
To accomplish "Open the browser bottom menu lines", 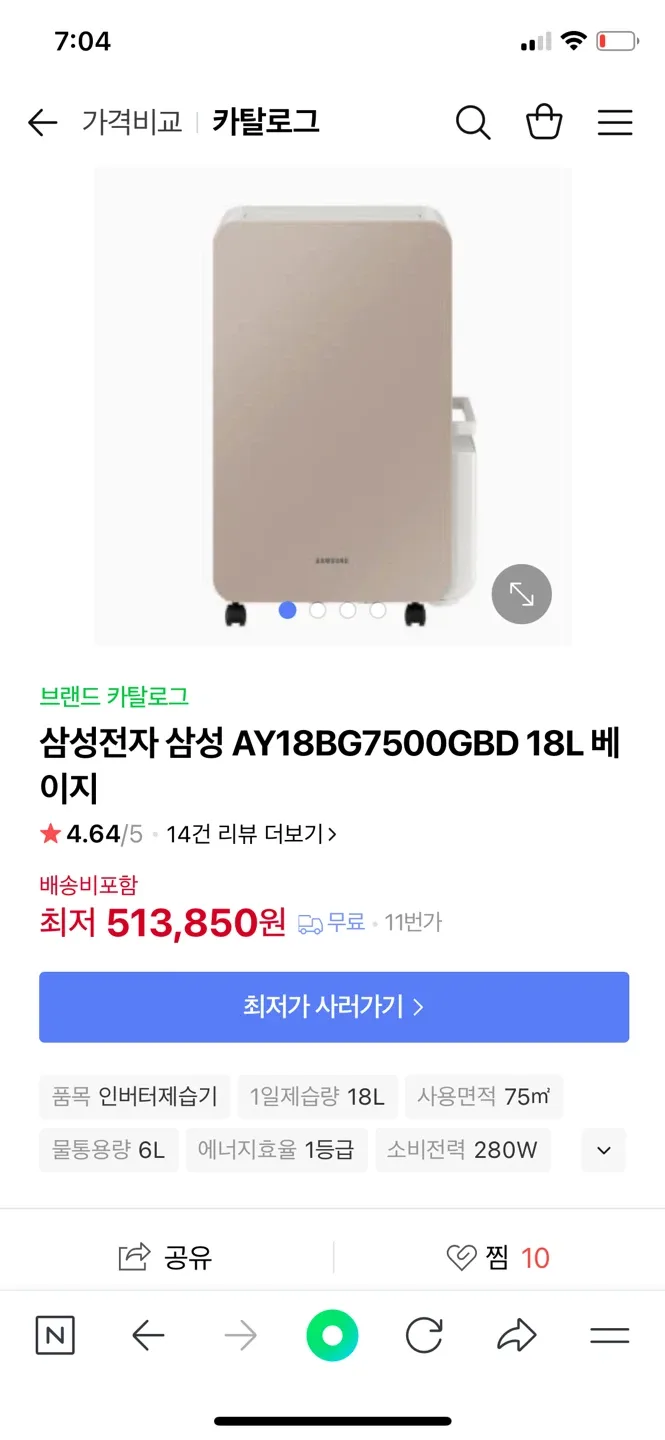I will tap(609, 1336).
